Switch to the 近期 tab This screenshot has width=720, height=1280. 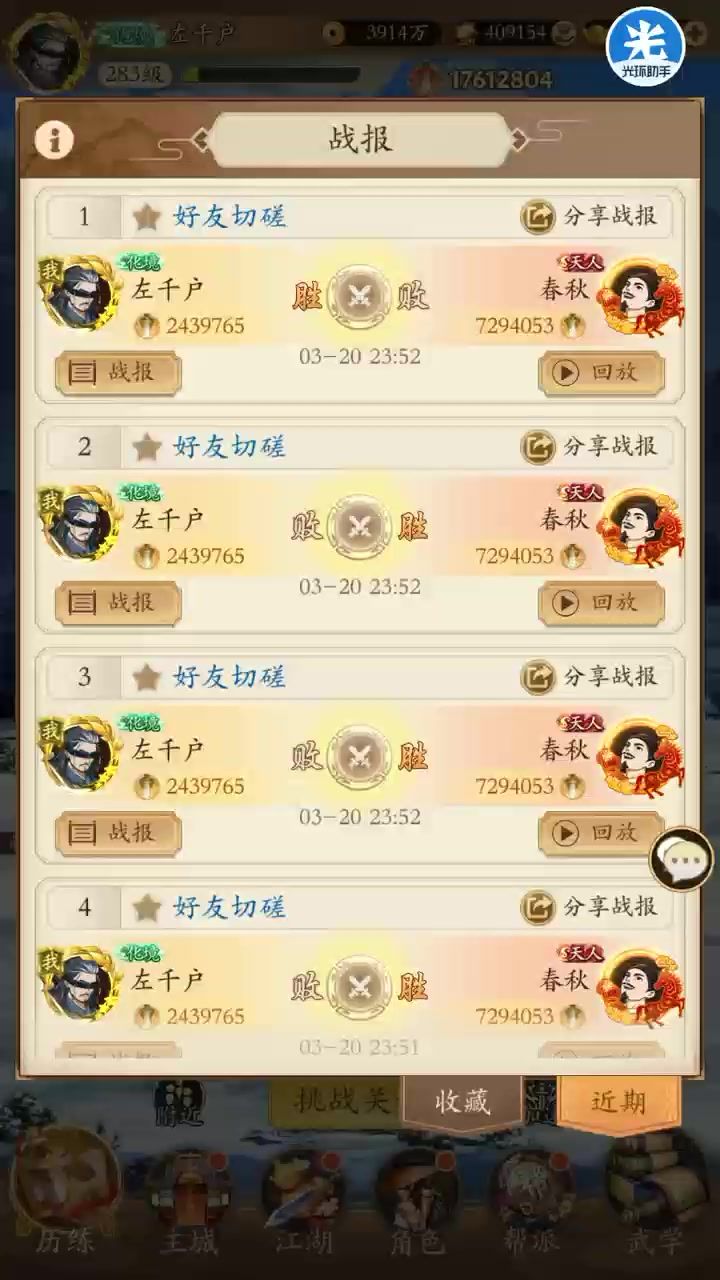pos(618,1102)
